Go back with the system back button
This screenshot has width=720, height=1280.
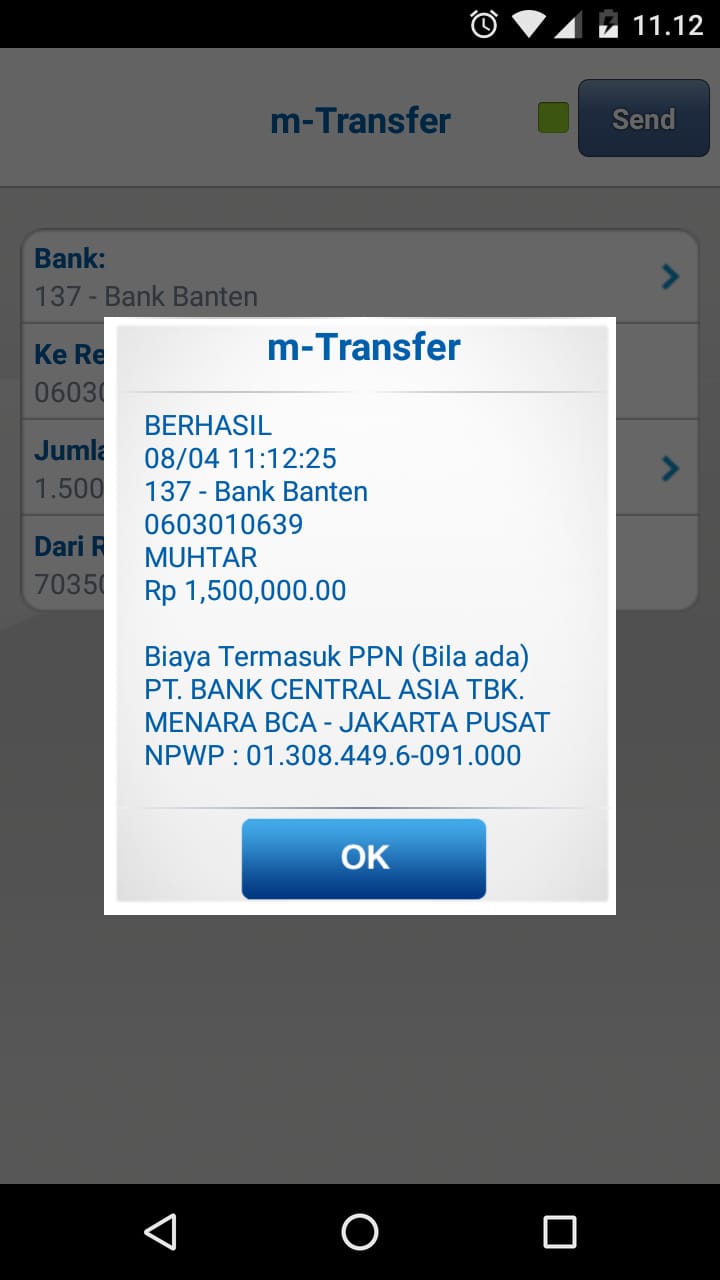click(160, 1232)
